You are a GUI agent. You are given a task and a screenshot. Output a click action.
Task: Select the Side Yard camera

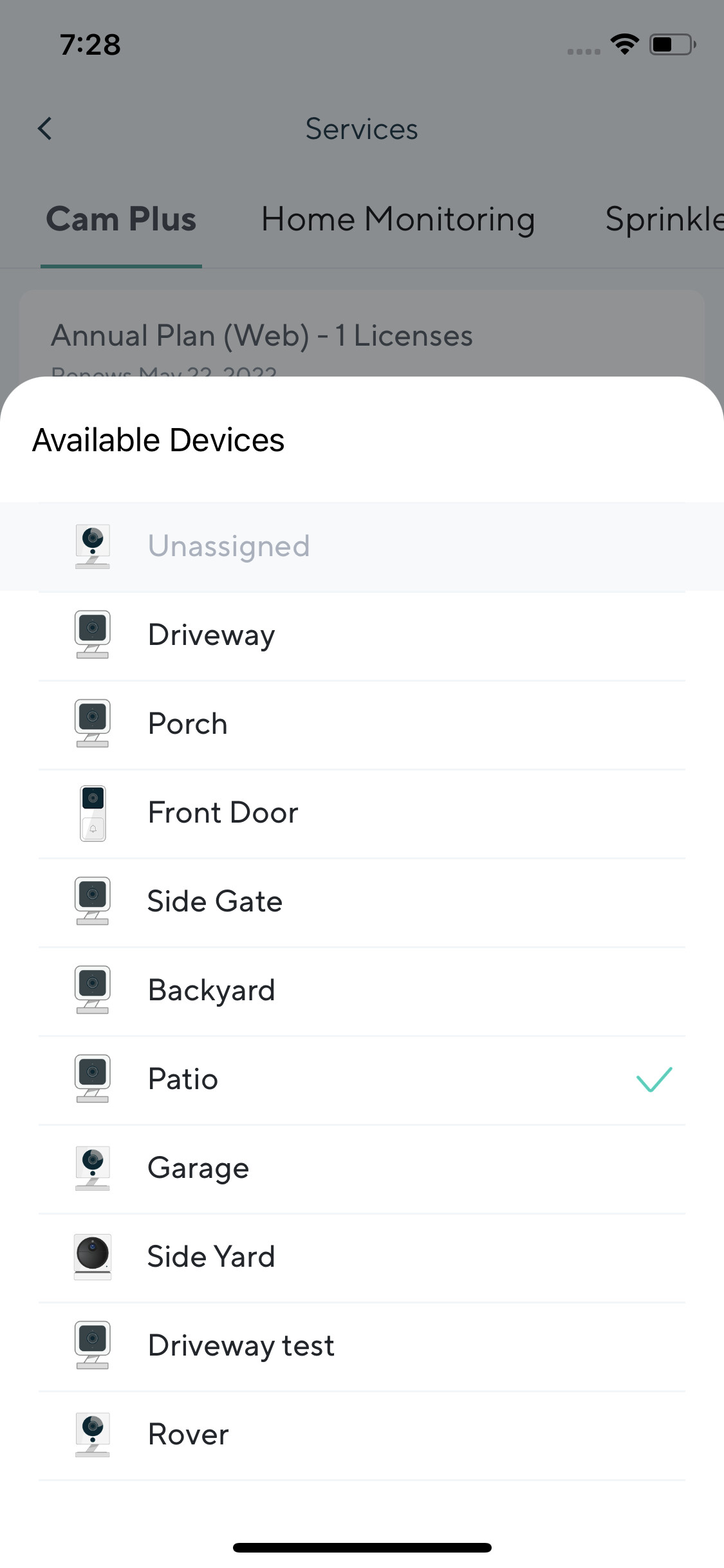point(360,1257)
